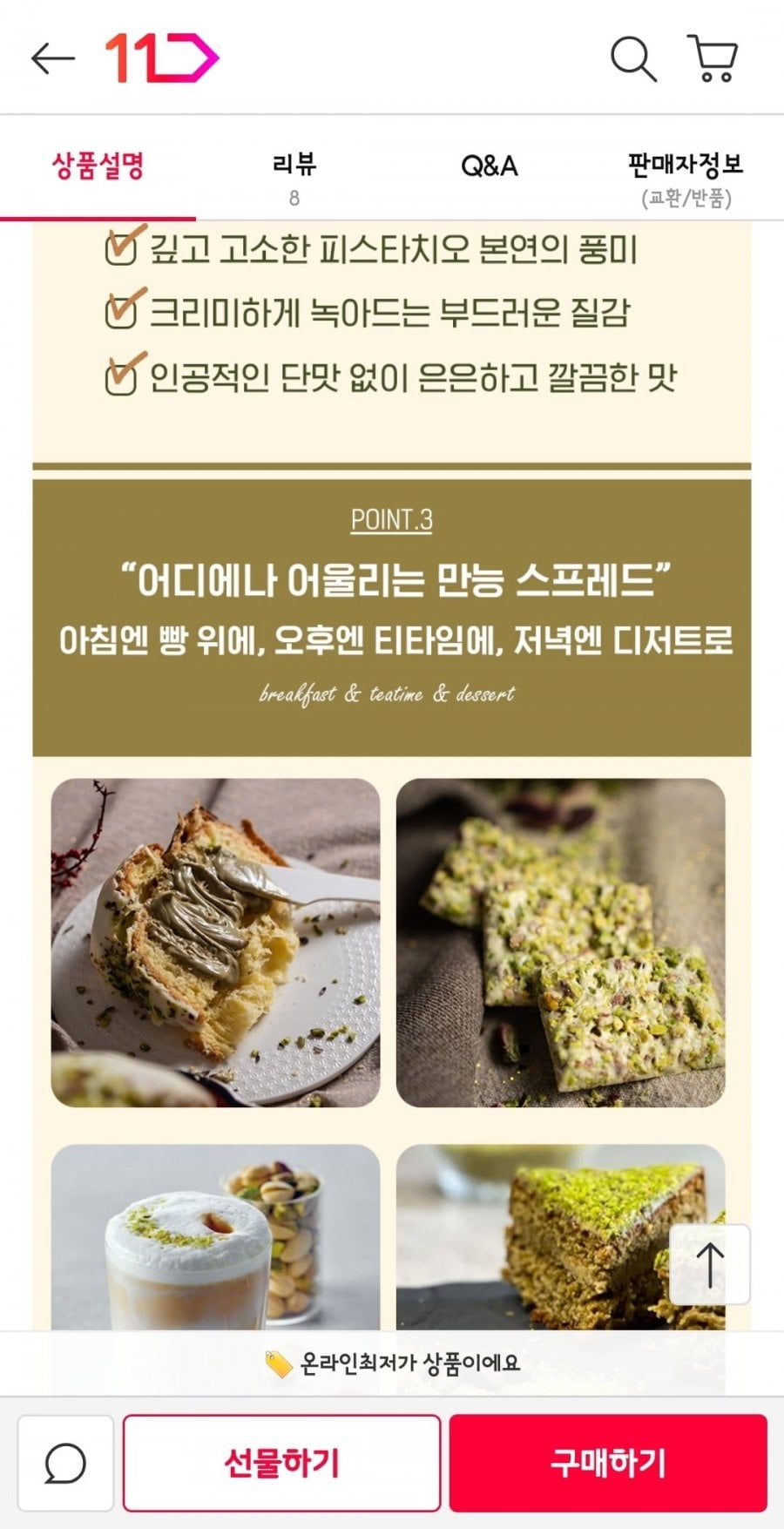Tap 선물하기 to gift this item
784x1529 pixels.
pos(281,1463)
